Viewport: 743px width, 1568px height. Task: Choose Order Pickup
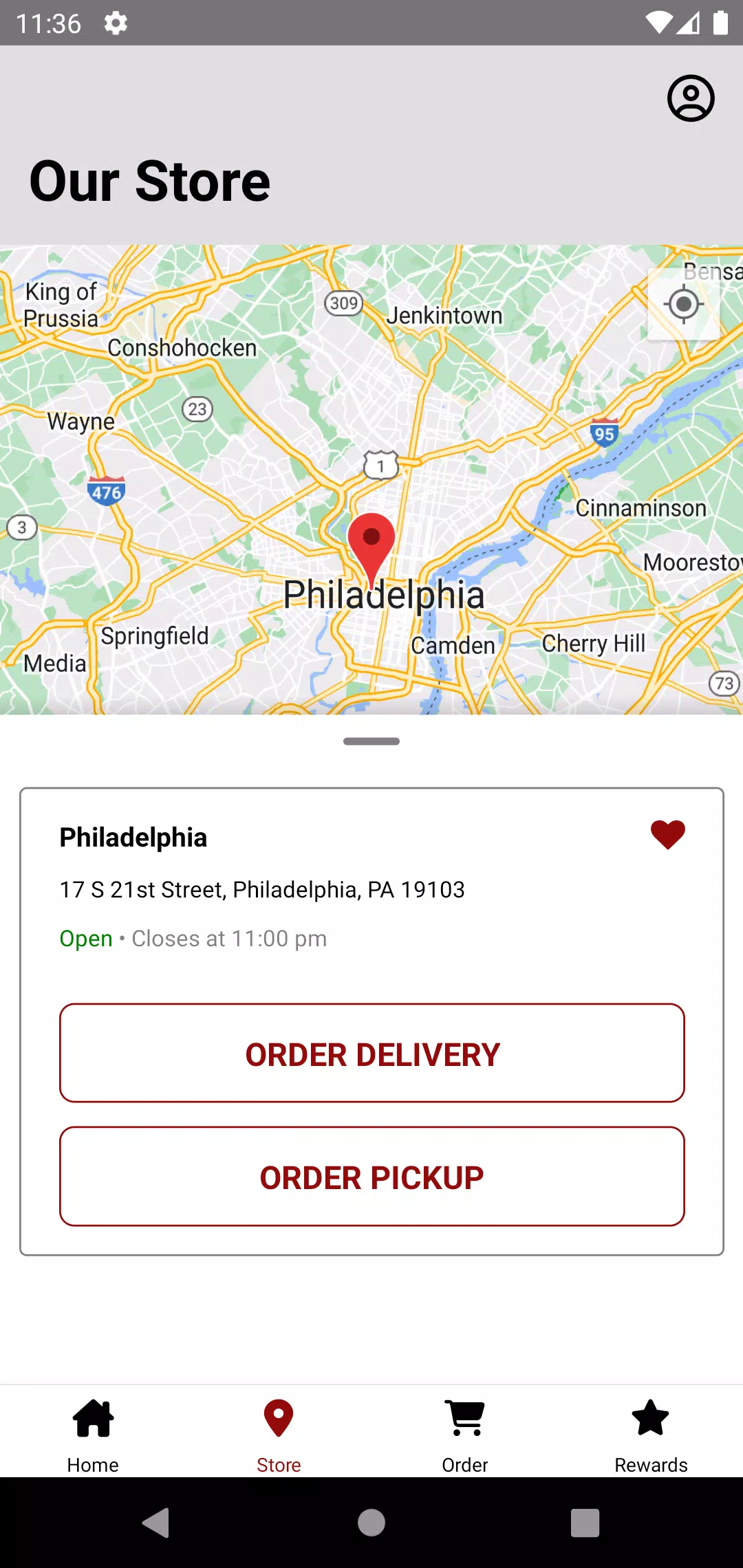click(371, 1176)
